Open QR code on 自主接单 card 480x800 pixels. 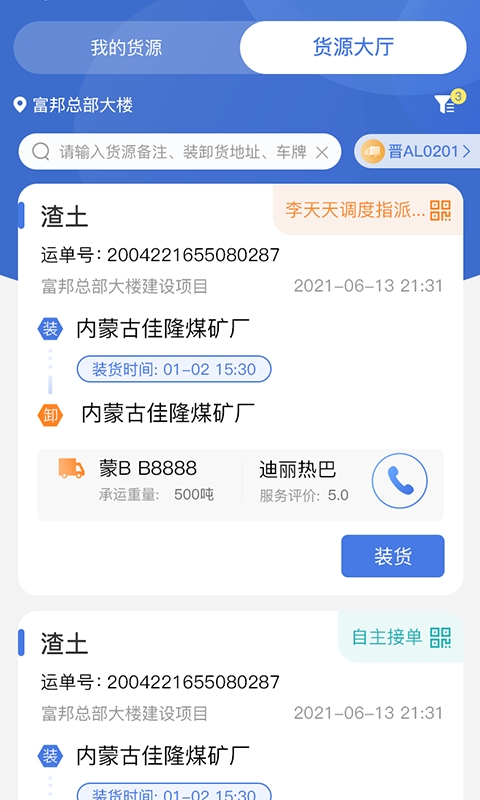point(440,637)
